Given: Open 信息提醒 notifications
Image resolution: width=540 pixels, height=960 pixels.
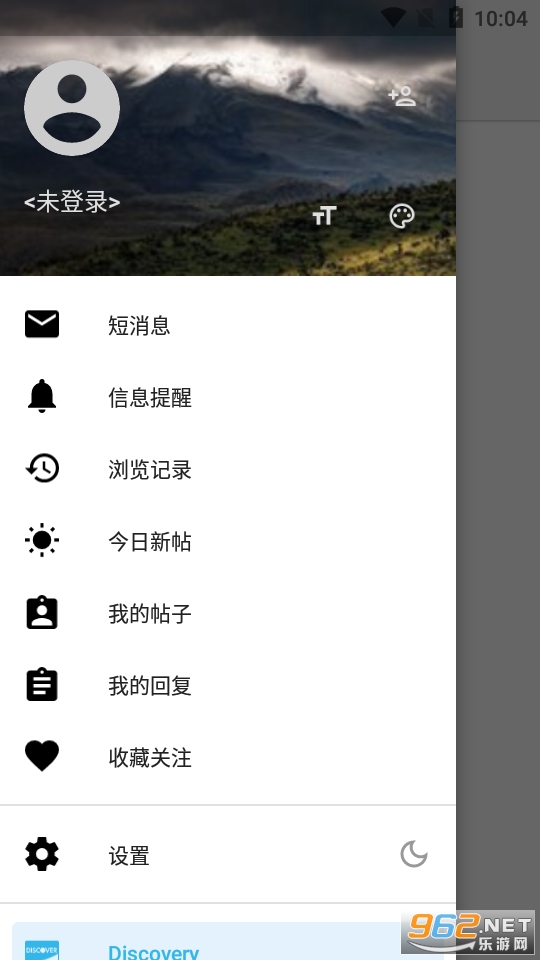Looking at the screenshot, I should click(228, 397).
